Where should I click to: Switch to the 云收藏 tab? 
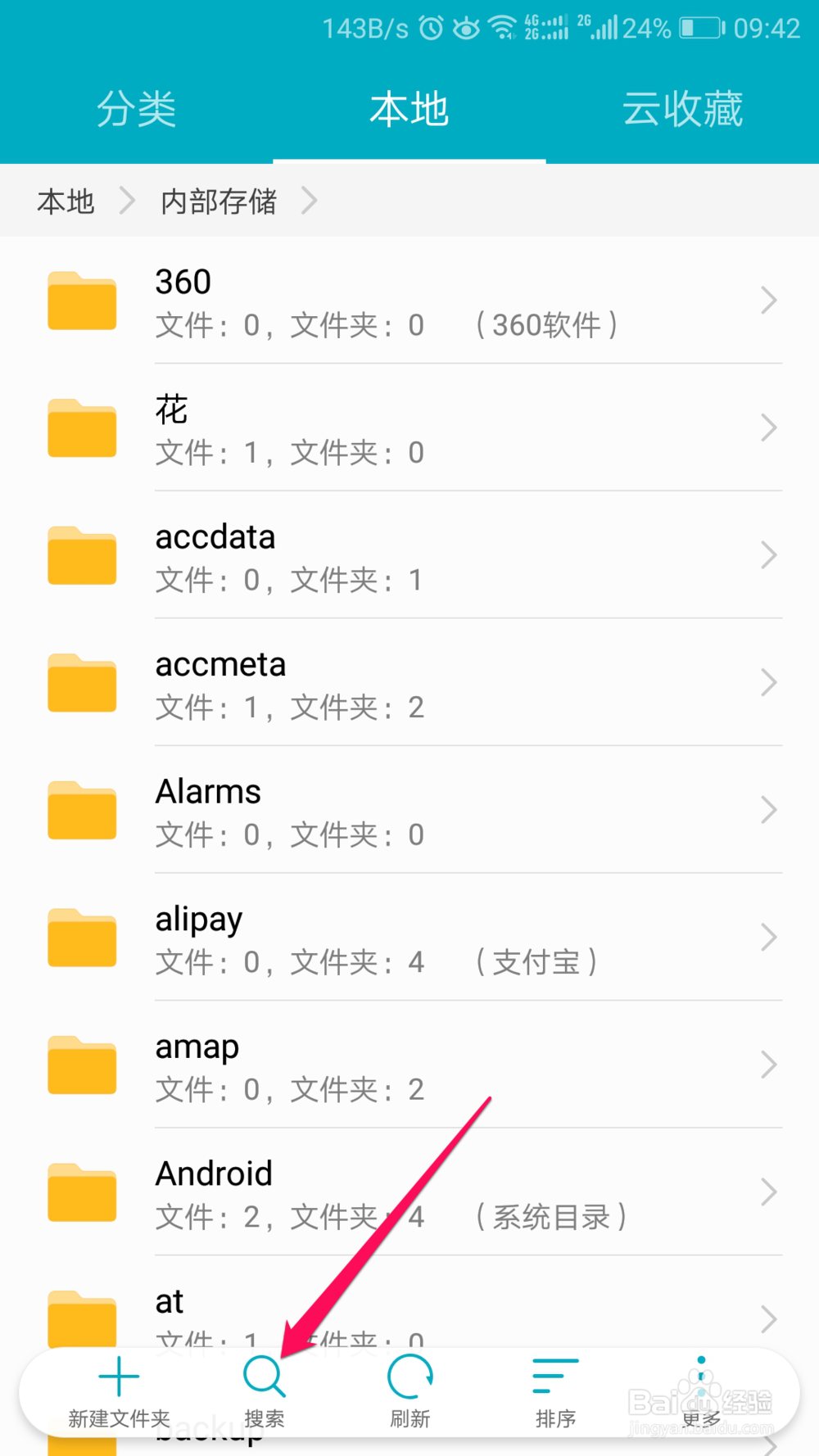682,110
